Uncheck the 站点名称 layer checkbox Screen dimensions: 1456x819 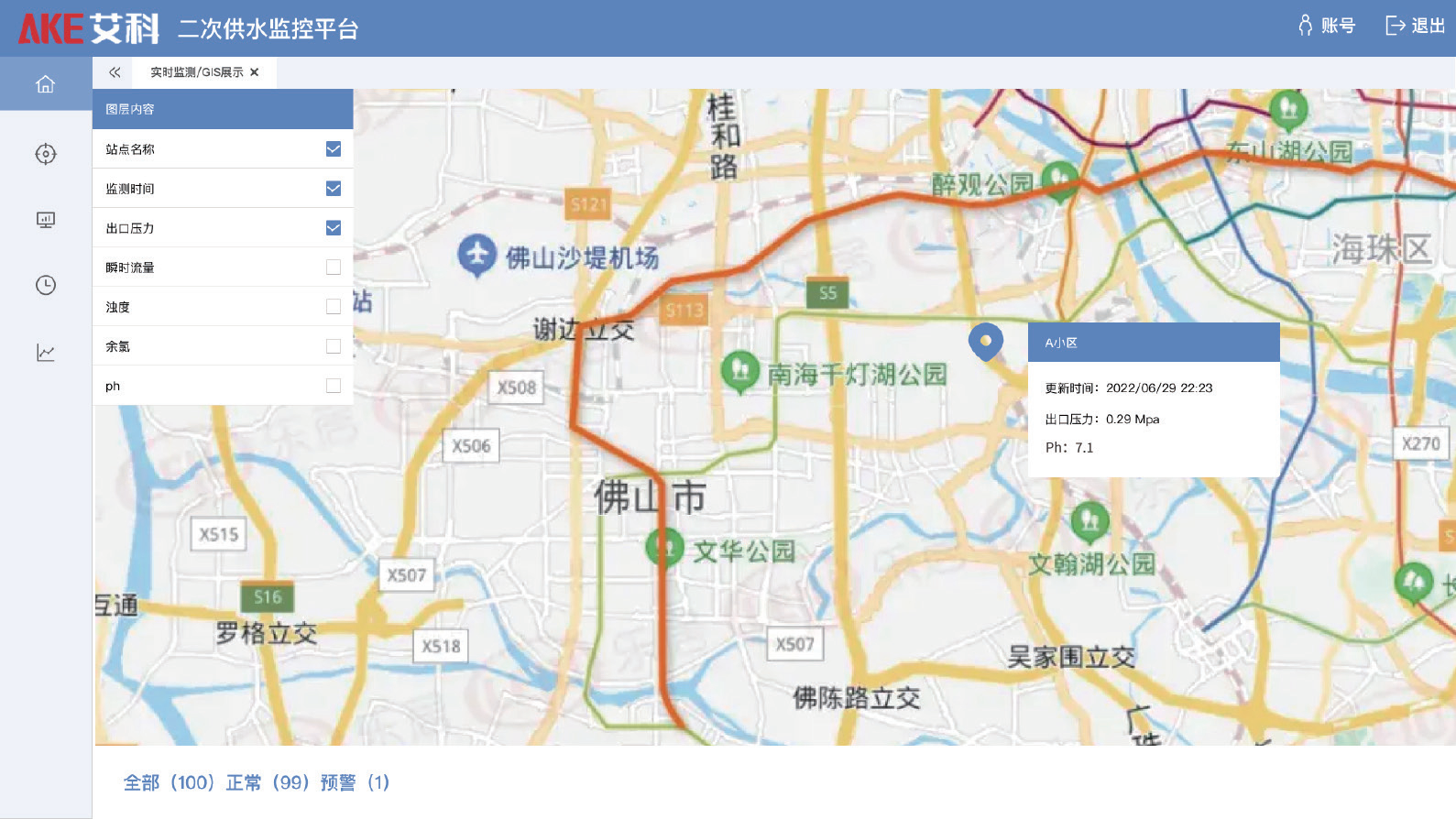(334, 148)
